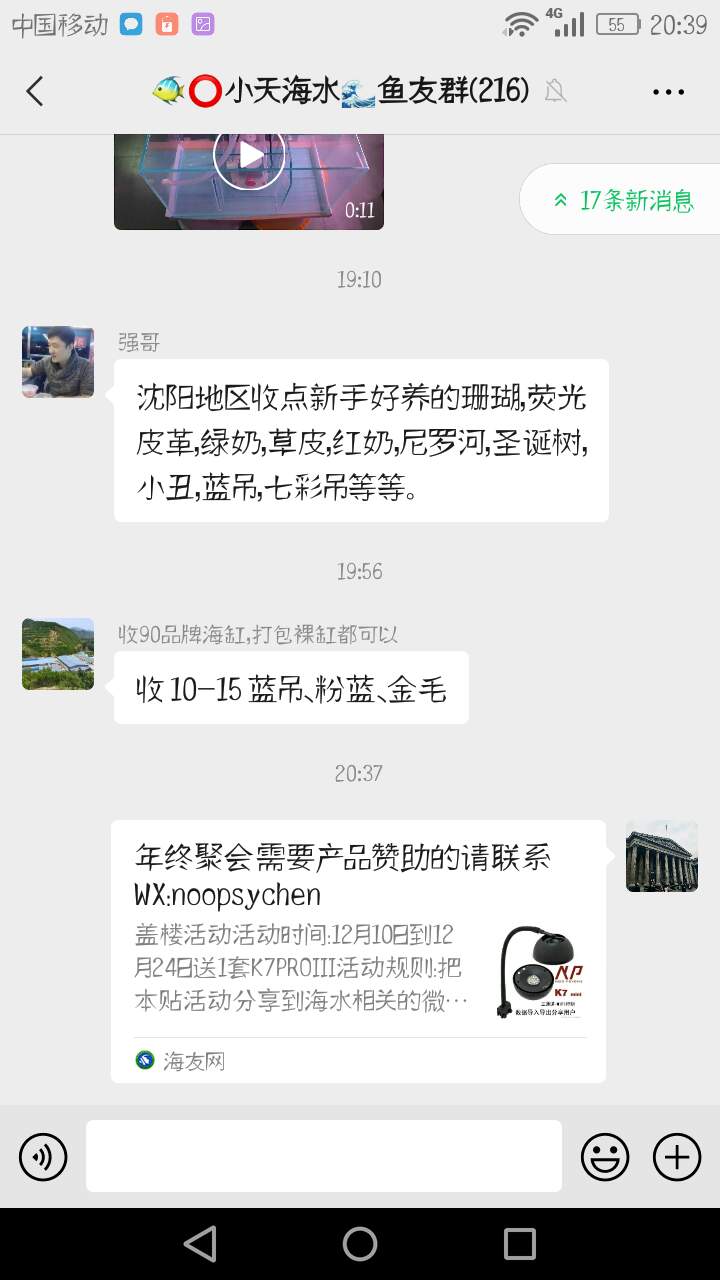This screenshot has width=720, height=1280.
Task: Go back from the group chat
Action: click(35, 92)
